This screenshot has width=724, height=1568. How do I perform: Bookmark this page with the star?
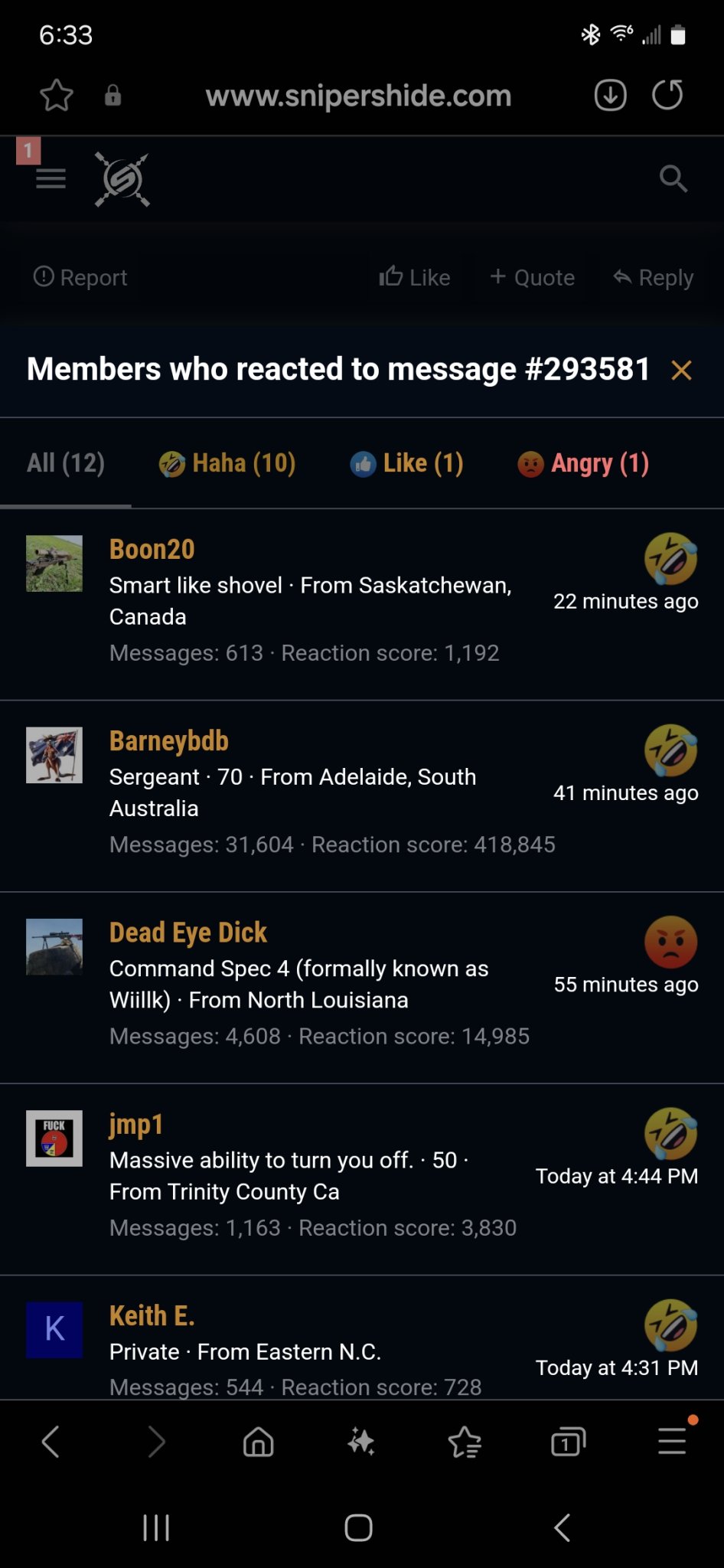[56, 96]
